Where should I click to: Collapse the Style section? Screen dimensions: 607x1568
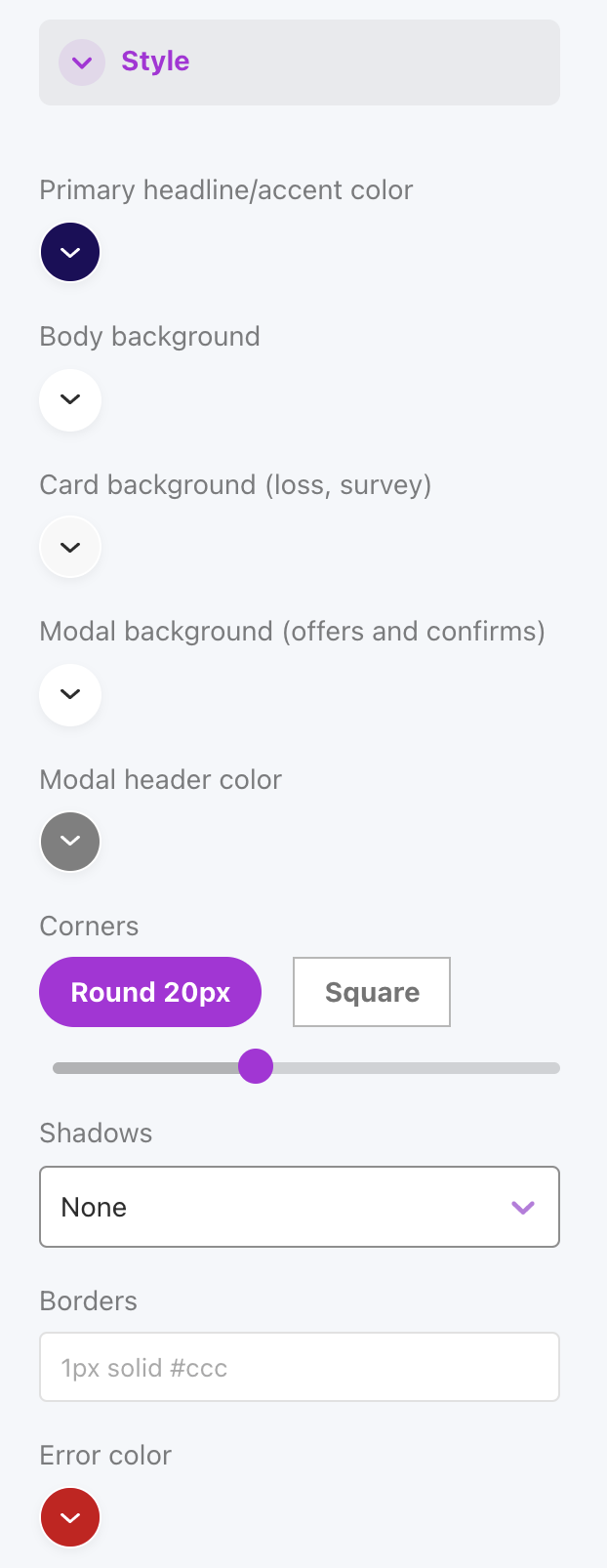pyautogui.click(x=82, y=62)
